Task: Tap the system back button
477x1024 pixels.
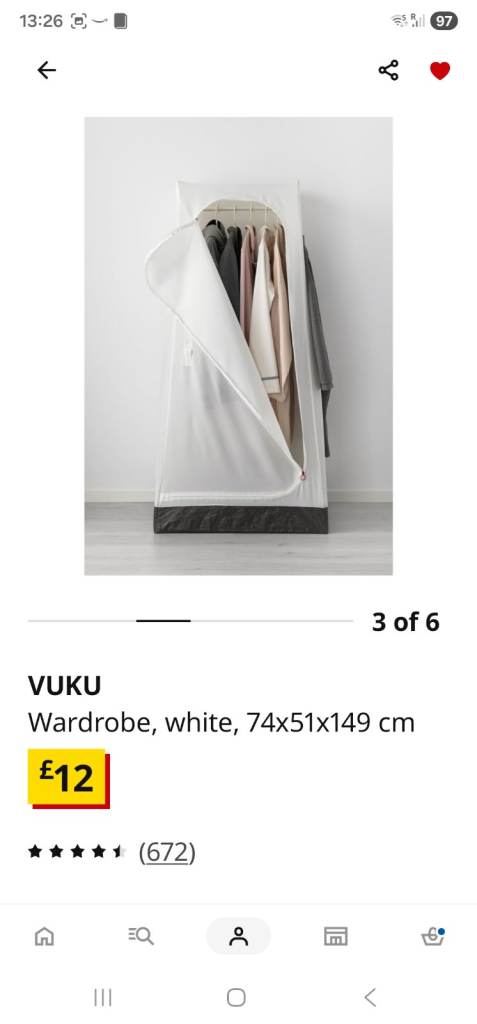Action: 370,997
